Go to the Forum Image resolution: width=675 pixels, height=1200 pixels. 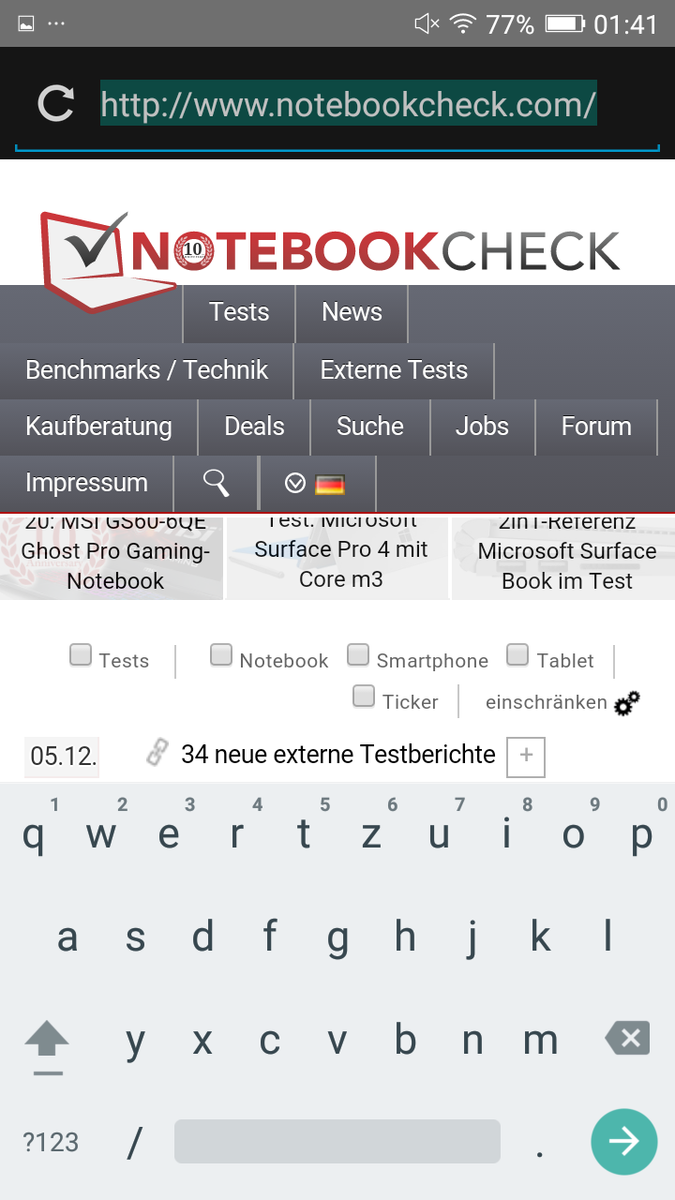(596, 427)
